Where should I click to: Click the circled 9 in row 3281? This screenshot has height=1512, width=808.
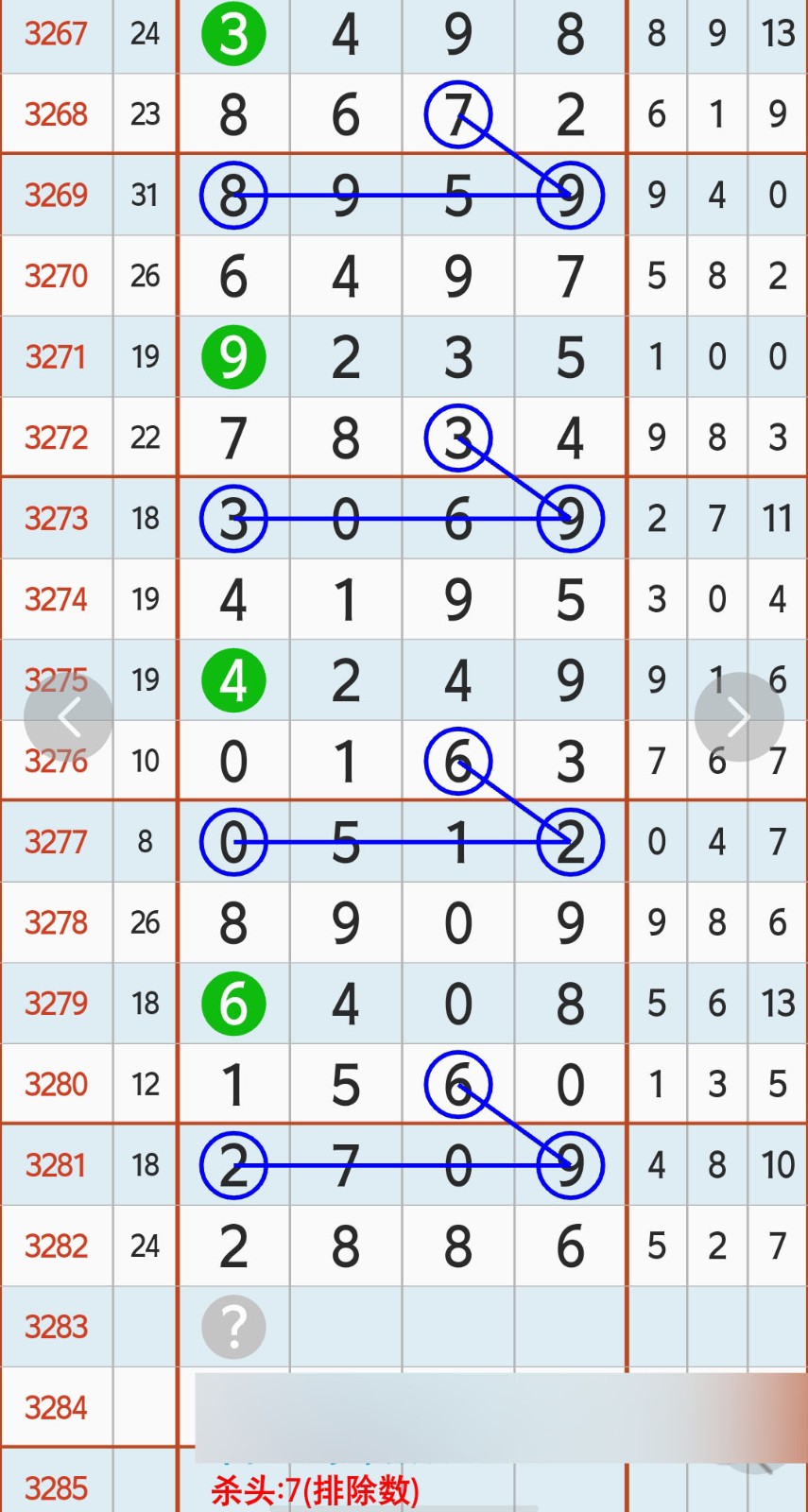point(570,1165)
